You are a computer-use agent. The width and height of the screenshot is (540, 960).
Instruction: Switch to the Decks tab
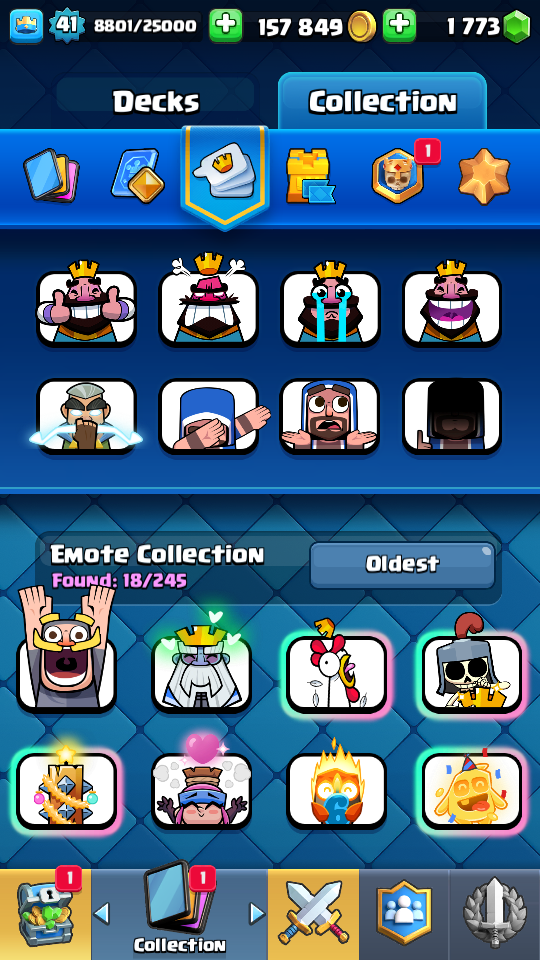pos(156,102)
